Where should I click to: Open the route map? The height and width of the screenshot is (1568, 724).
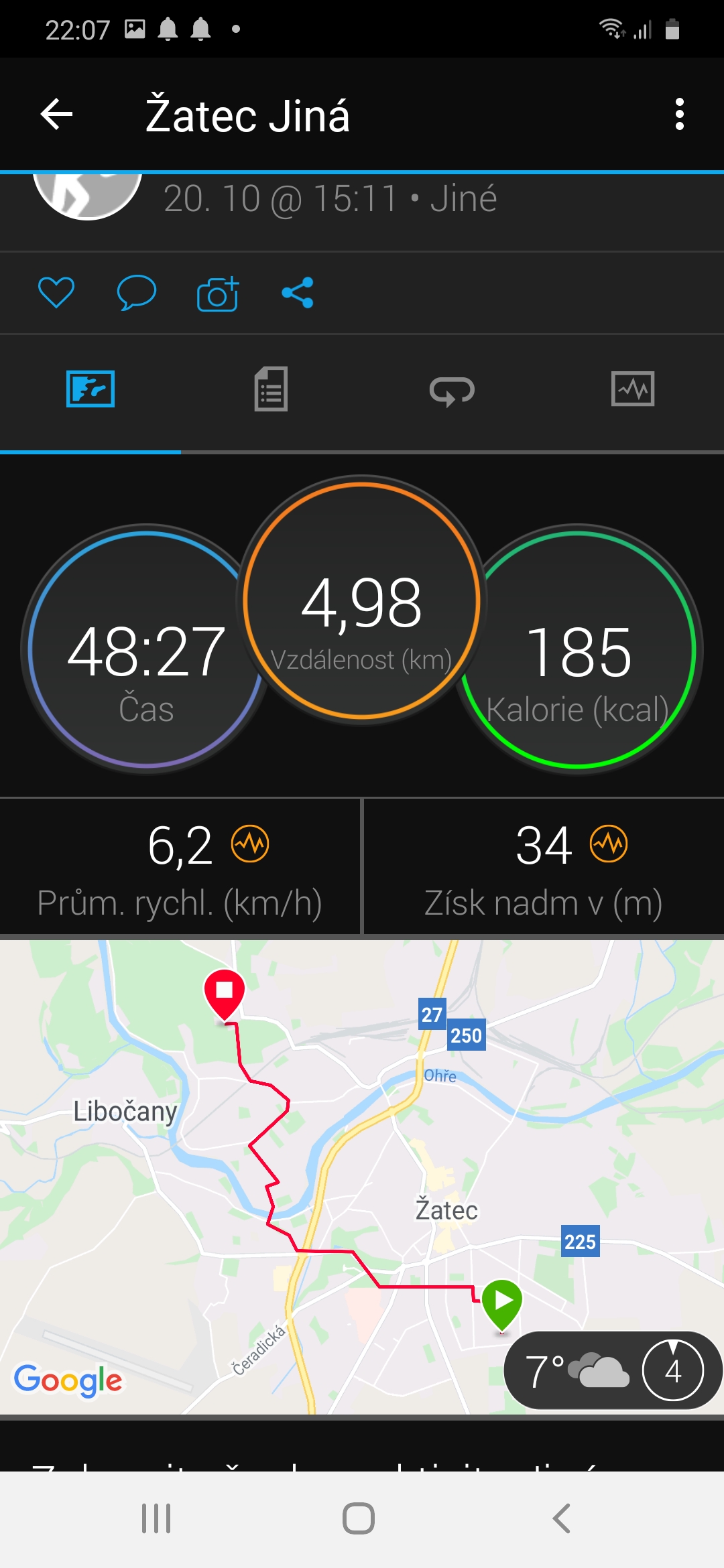click(362, 1177)
